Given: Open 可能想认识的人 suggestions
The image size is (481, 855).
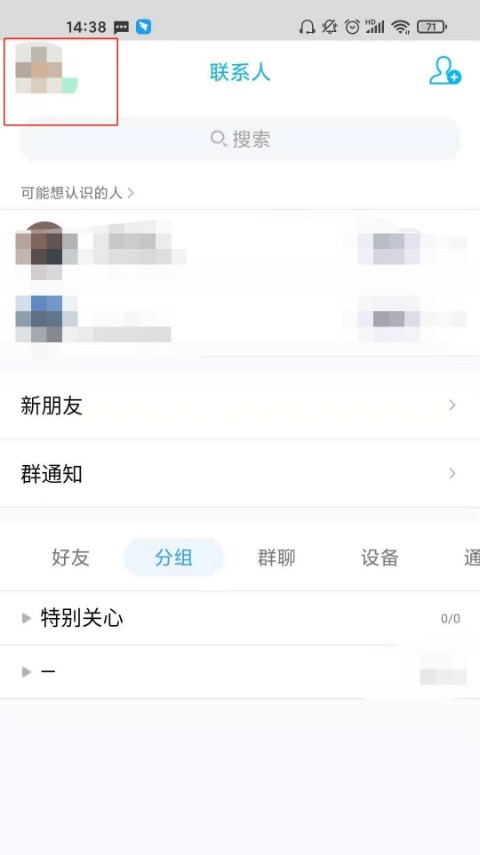Looking at the screenshot, I should 77,192.
